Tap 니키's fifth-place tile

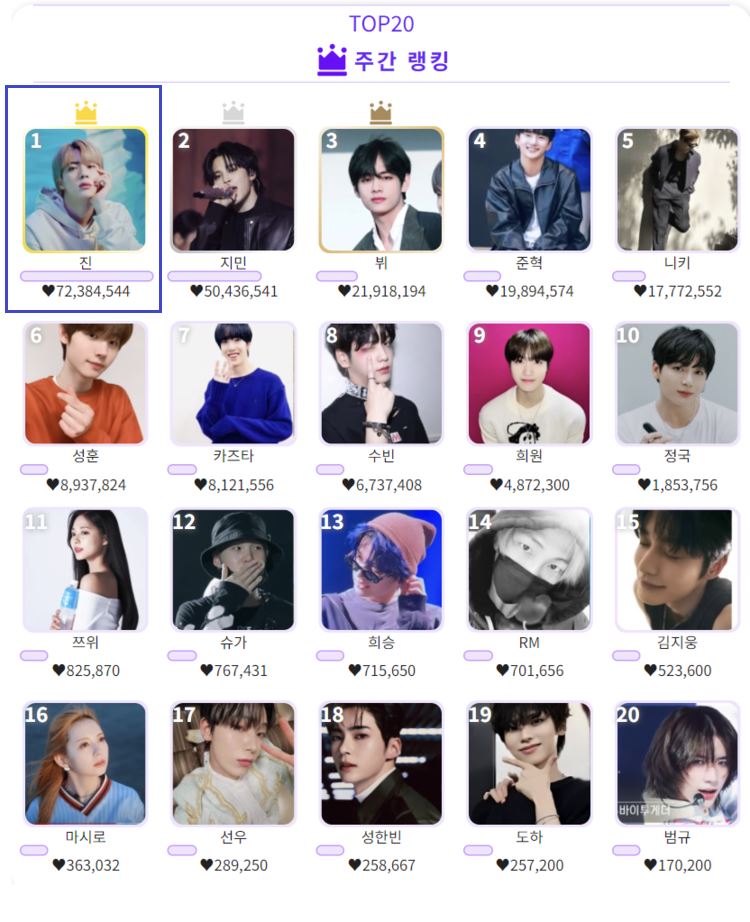coord(677,189)
